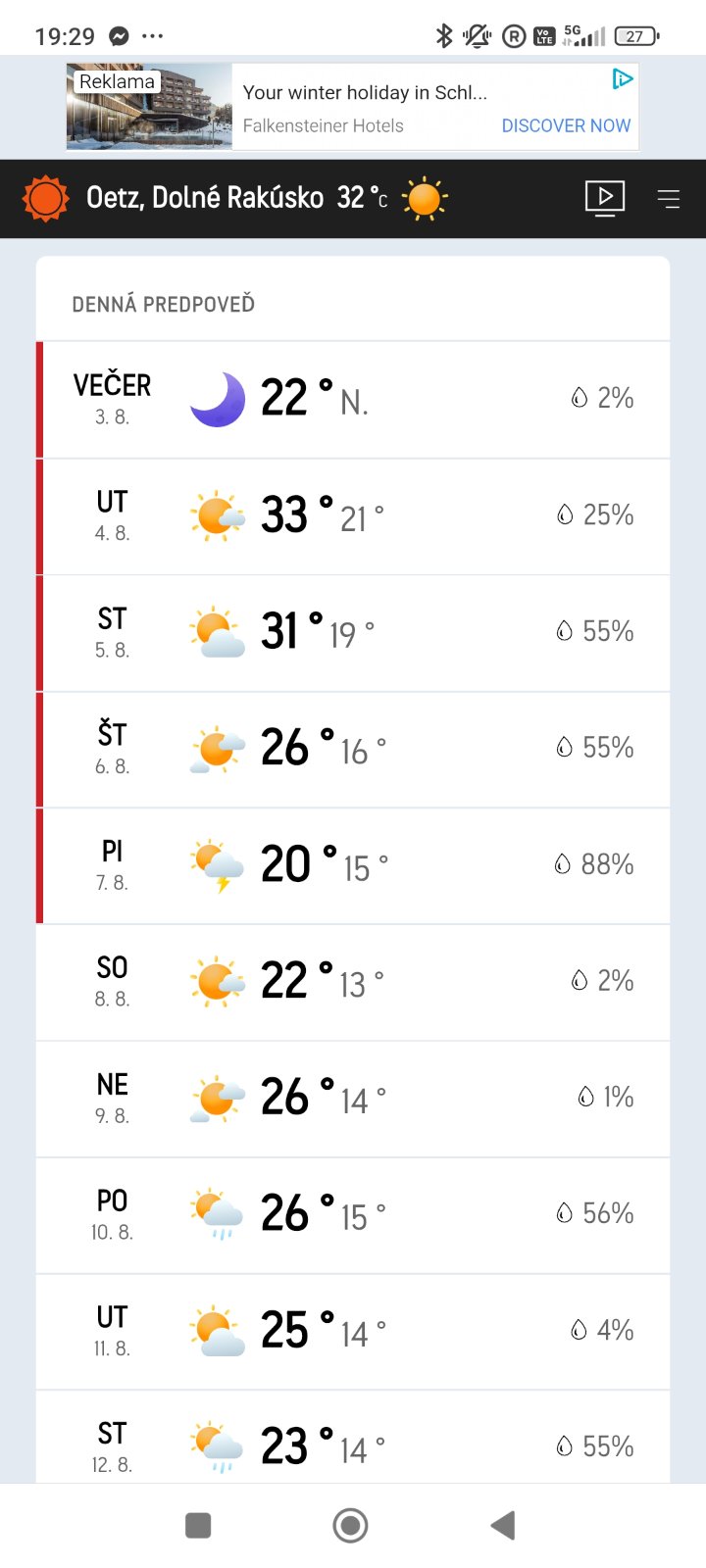Tap DISCOVER NOW in the ad
This screenshot has width=706, height=1568.
pos(566,125)
